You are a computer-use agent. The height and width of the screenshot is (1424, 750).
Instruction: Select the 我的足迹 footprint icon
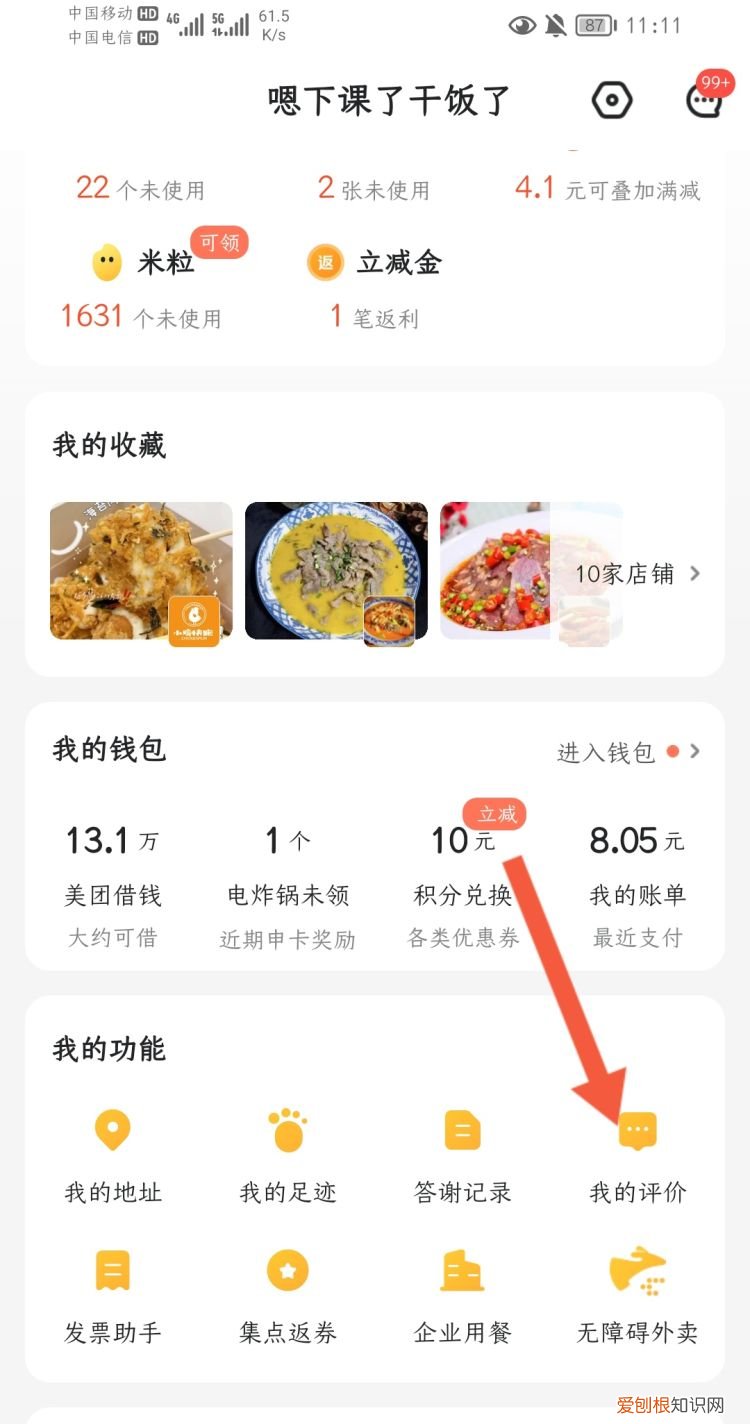(287, 1129)
